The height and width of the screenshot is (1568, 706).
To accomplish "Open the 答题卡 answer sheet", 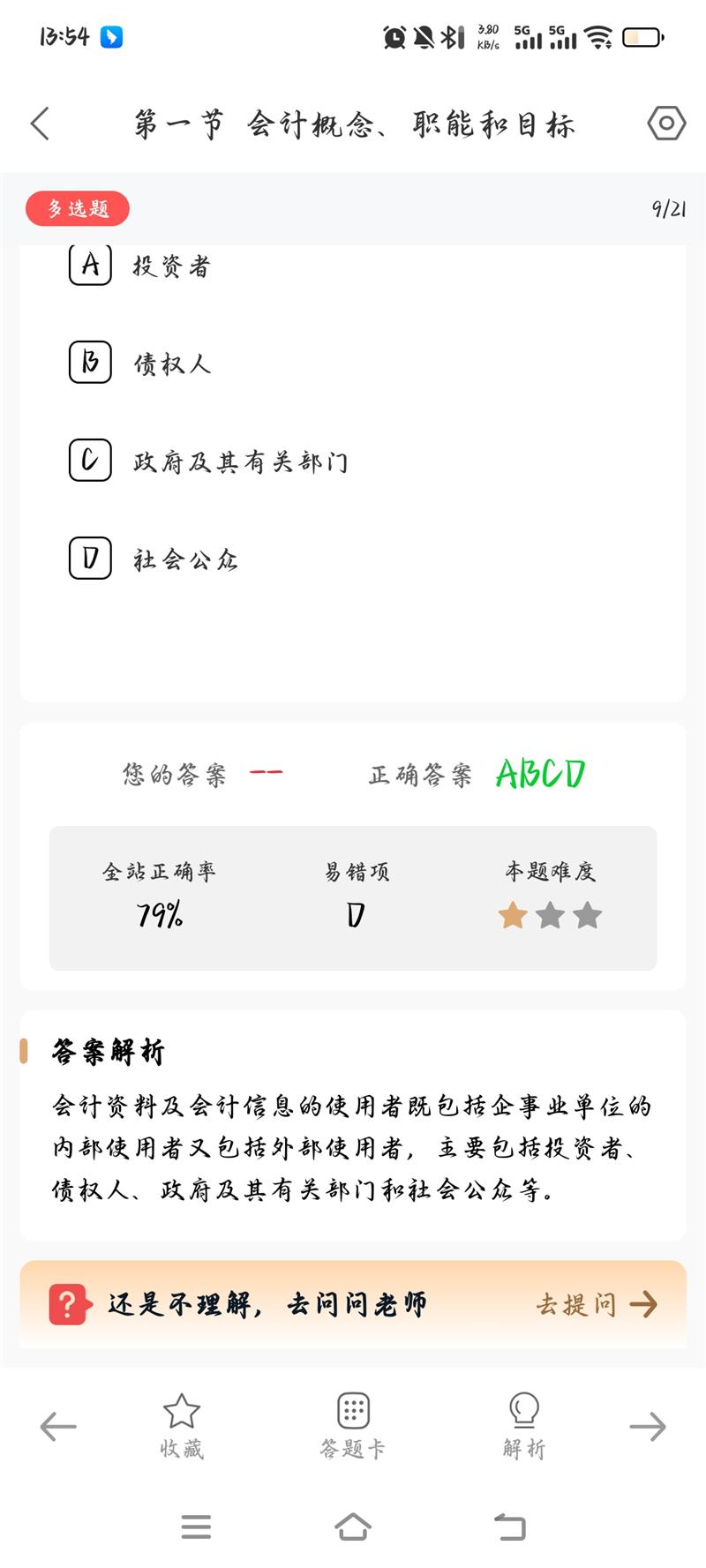I will click(x=353, y=1424).
